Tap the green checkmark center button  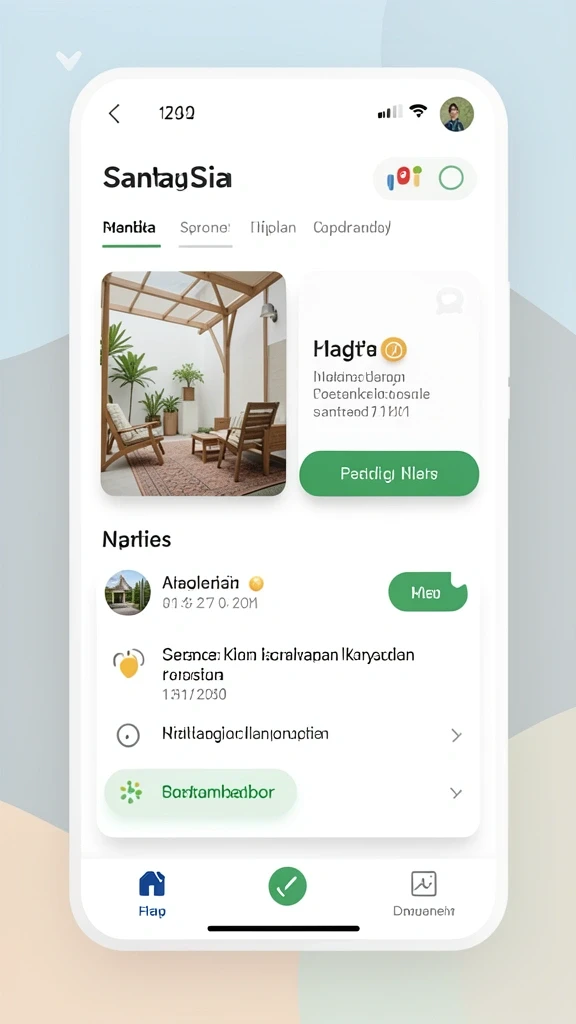287,886
